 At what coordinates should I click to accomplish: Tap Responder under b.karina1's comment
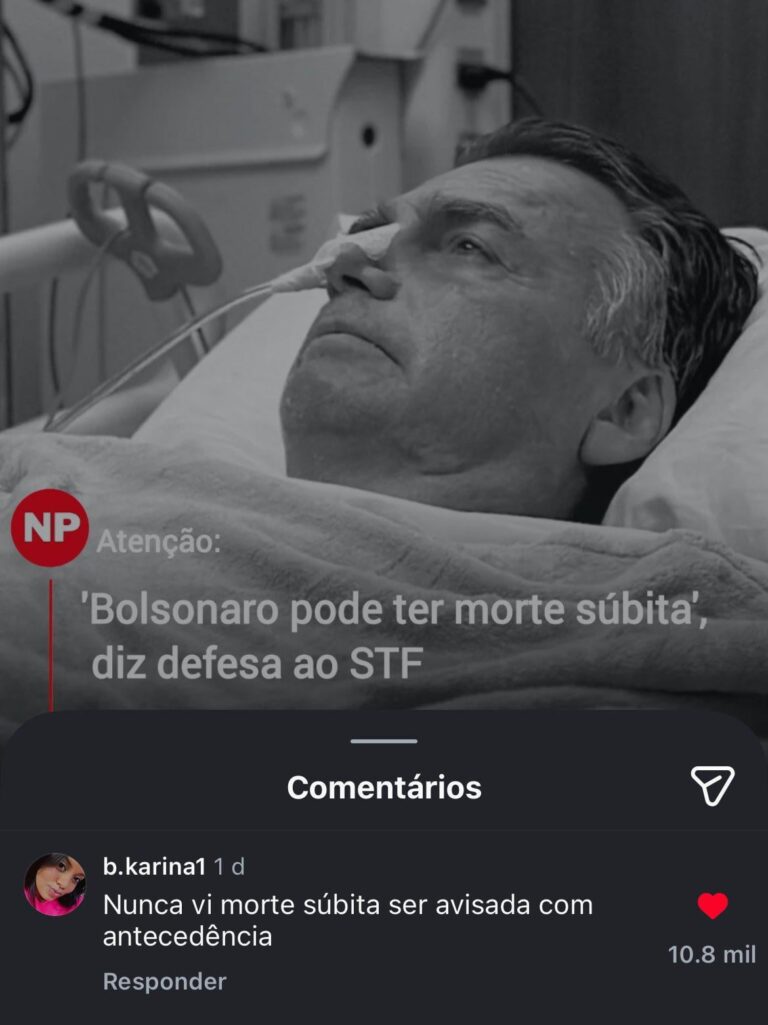pos(164,981)
